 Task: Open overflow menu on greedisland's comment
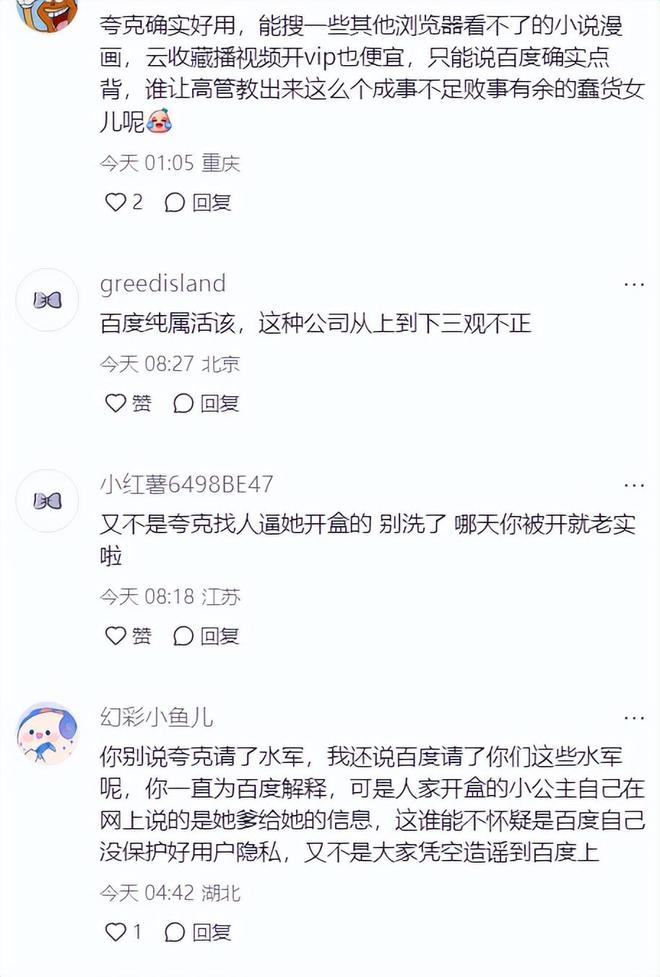634,284
